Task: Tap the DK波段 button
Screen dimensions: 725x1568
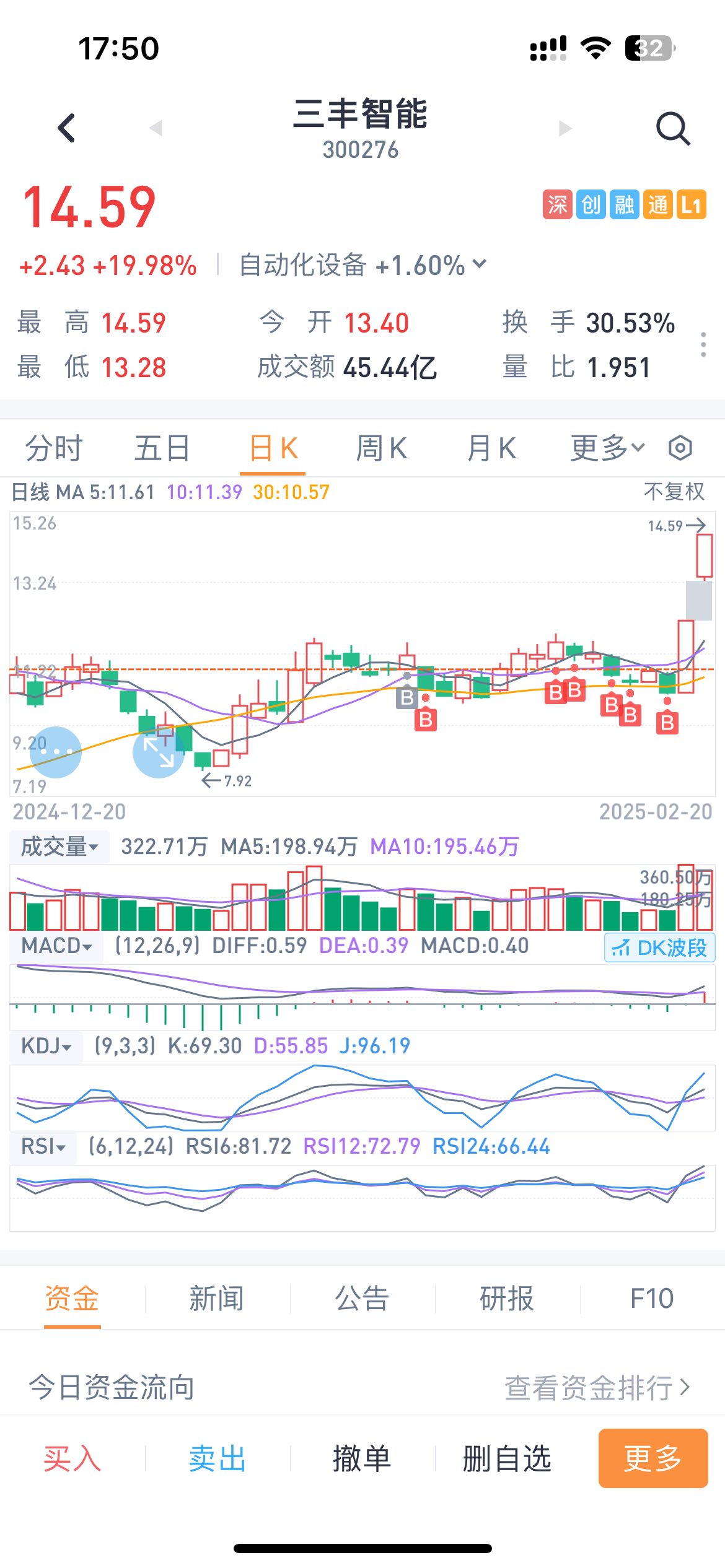Action: click(x=659, y=947)
